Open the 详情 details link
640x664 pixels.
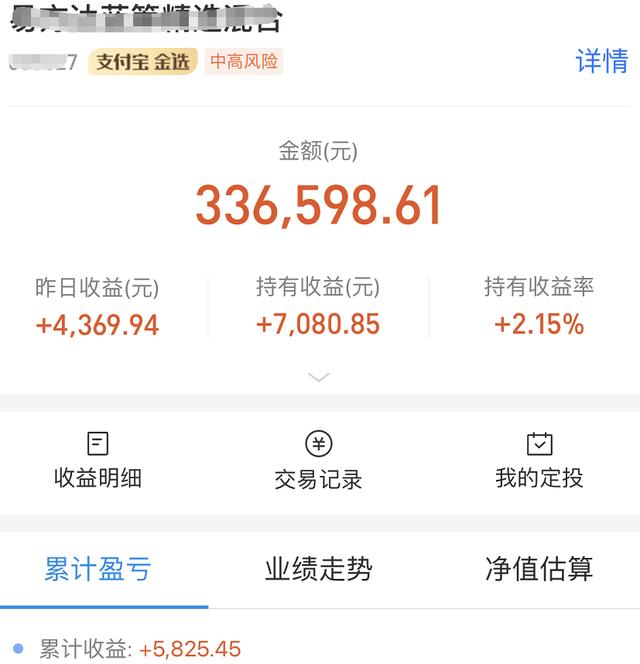pyautogui.click(x=601, y=61)
